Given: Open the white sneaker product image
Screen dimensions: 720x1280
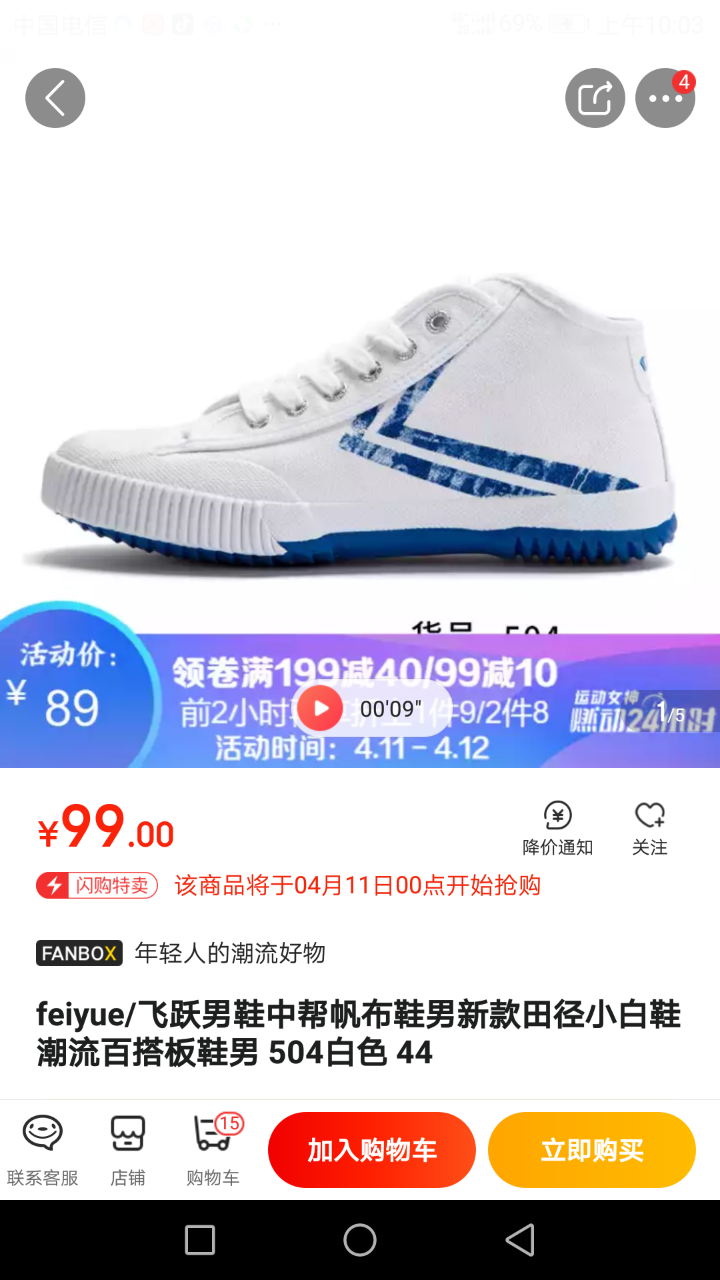Looking at the screenshot, I should pos(360,420).
